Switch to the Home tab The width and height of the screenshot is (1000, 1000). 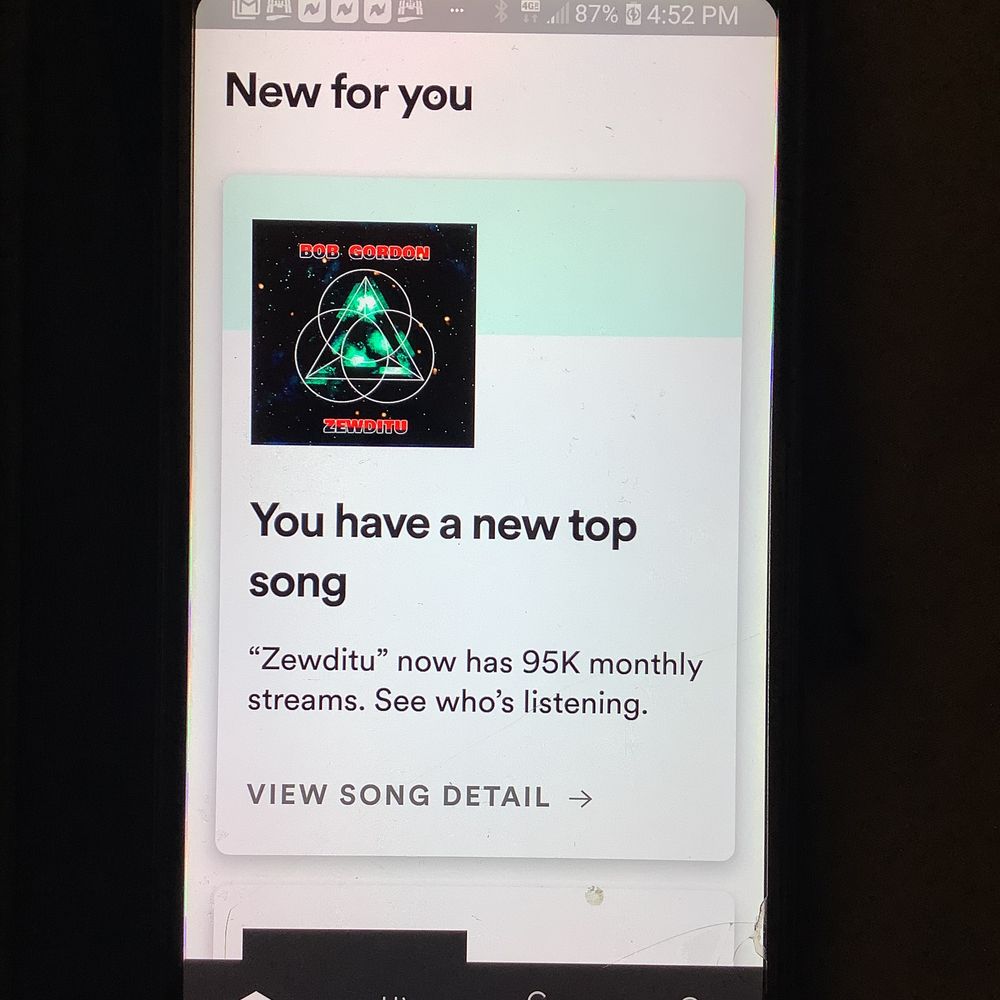click(258, 993)
